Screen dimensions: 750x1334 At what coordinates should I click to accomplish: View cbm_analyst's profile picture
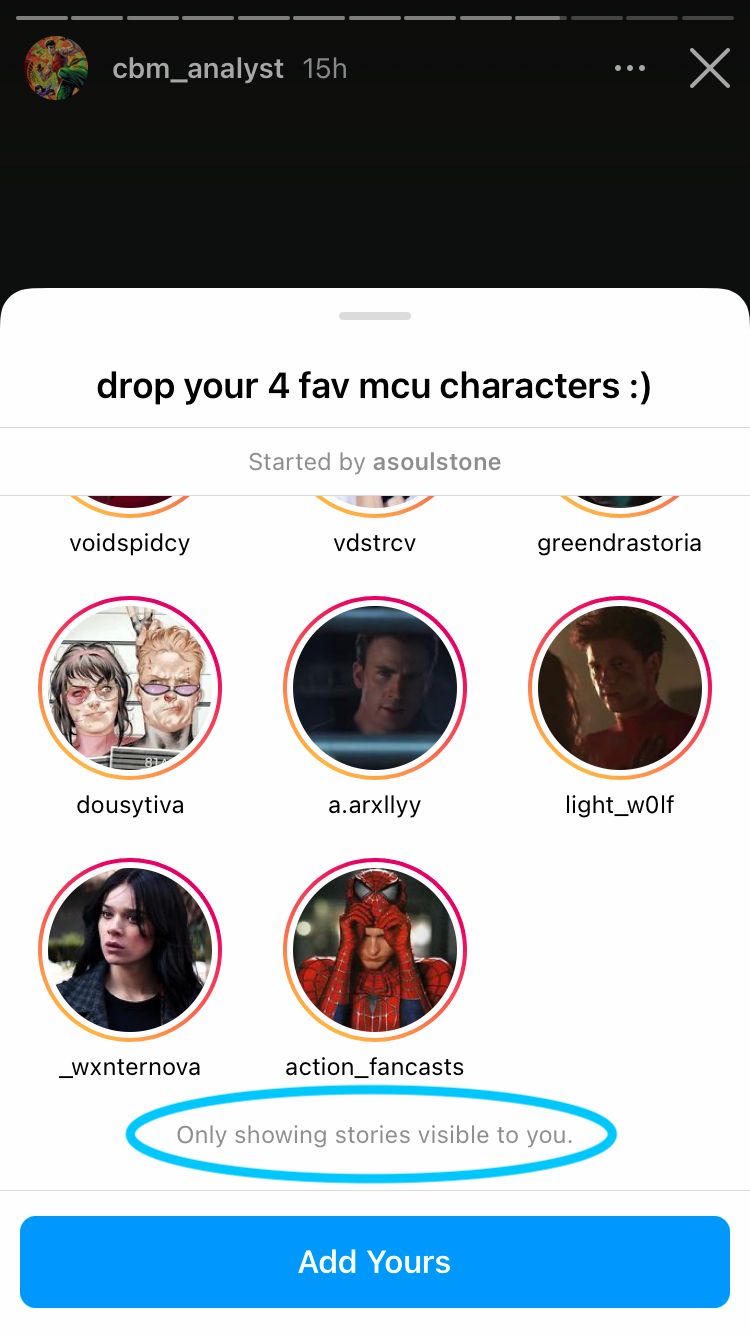pos(56,69)
